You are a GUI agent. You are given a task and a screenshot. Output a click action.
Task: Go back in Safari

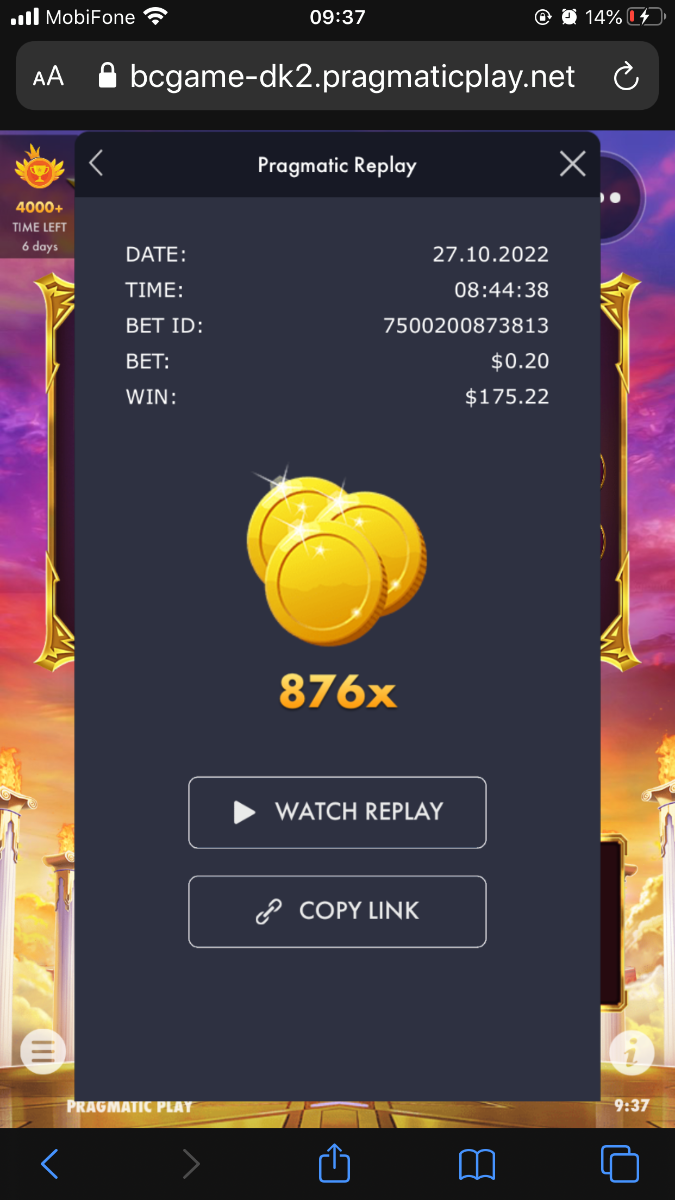pyautogui.click(x=50, y=1163)
